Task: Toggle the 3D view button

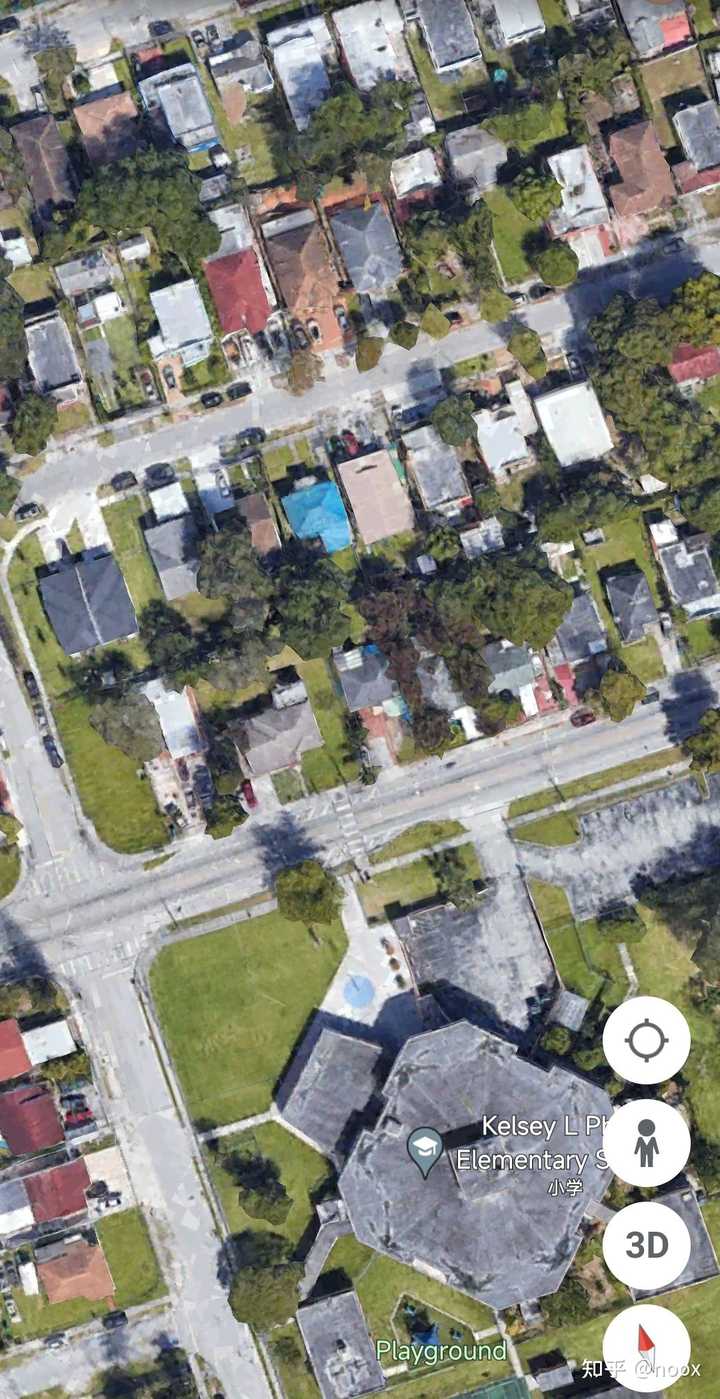Action: [x=646, y=1245]
